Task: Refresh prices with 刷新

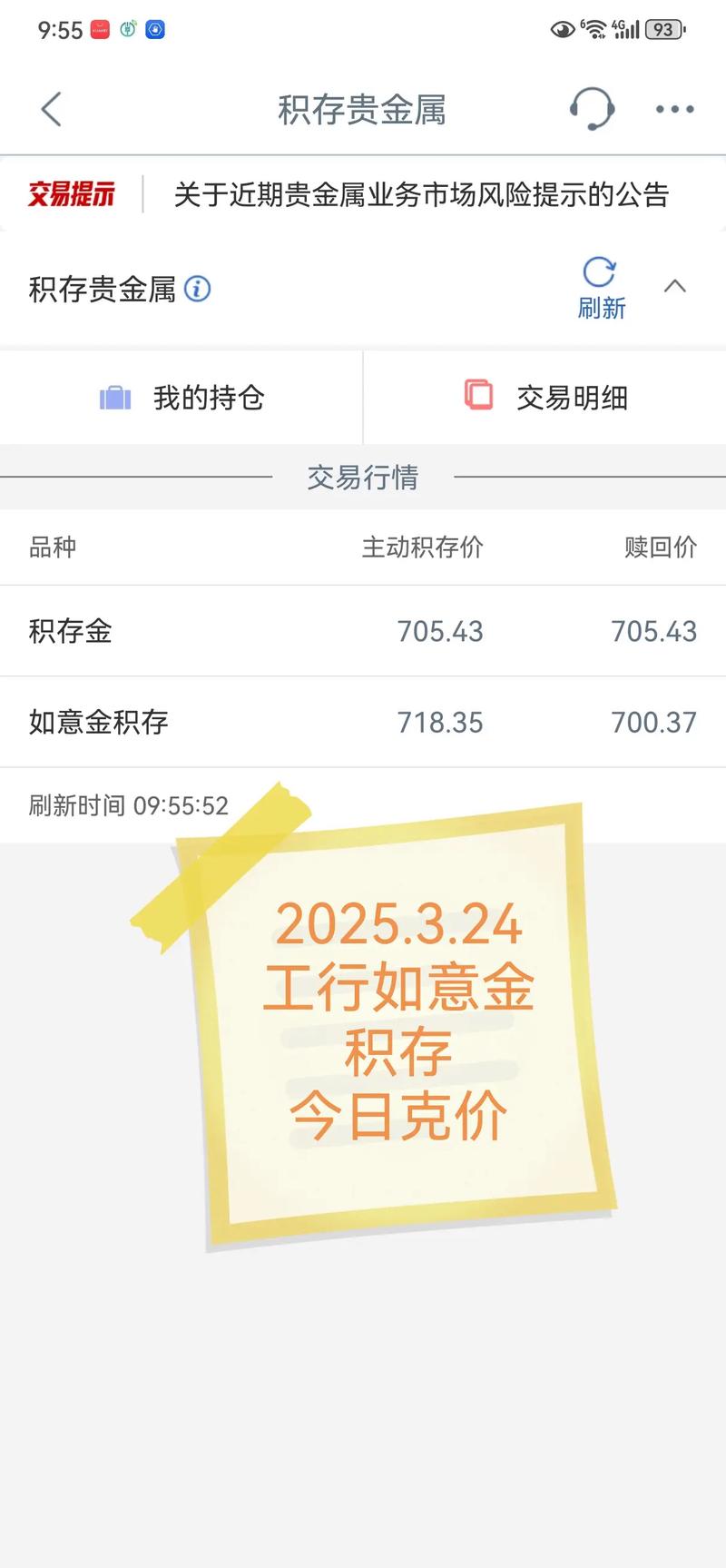Action: [x=601, y=289]
